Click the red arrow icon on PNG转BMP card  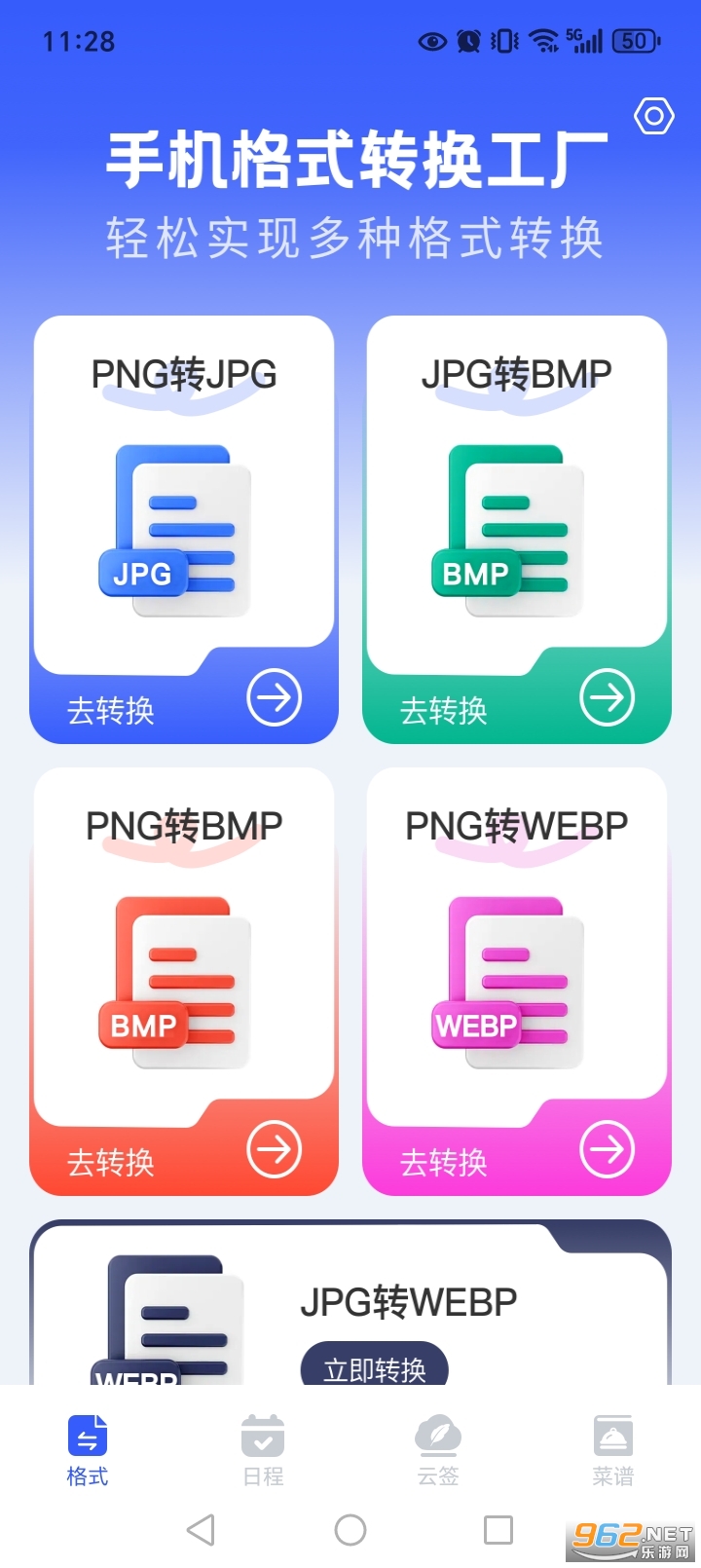pyautogui.click(x=274, y=1149)
